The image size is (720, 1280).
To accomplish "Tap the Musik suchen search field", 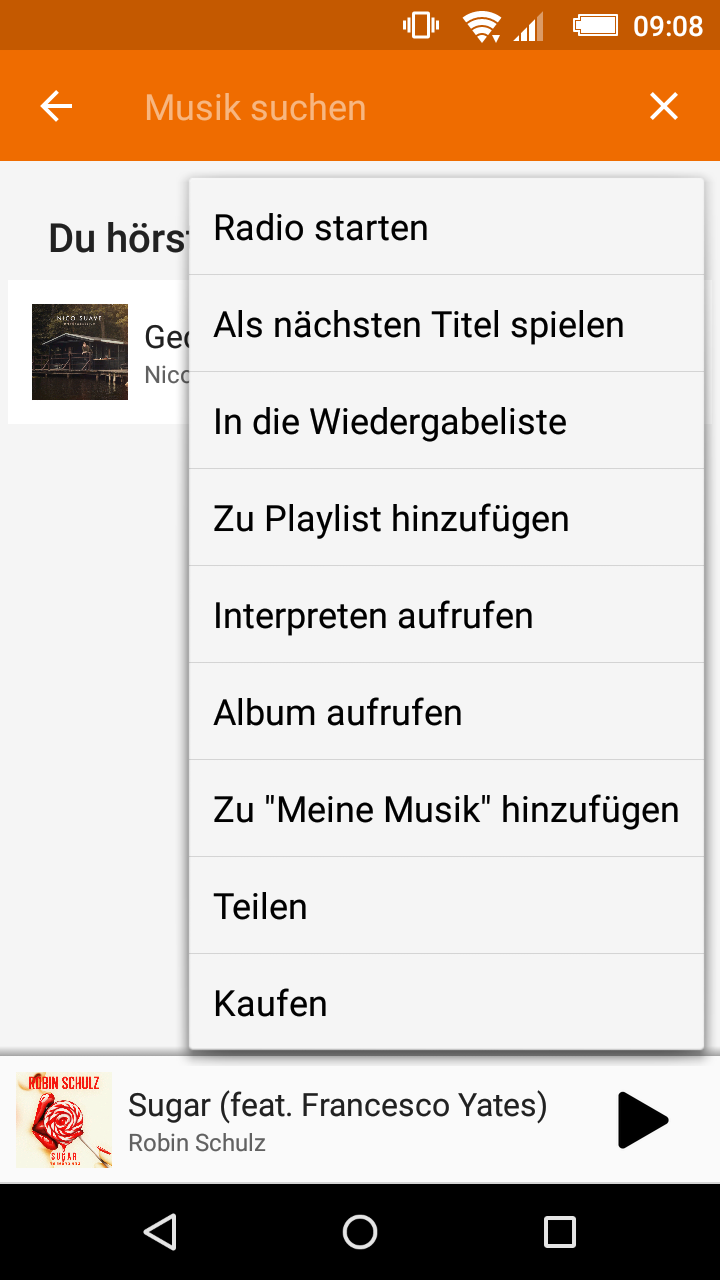I will pos(380,107).
